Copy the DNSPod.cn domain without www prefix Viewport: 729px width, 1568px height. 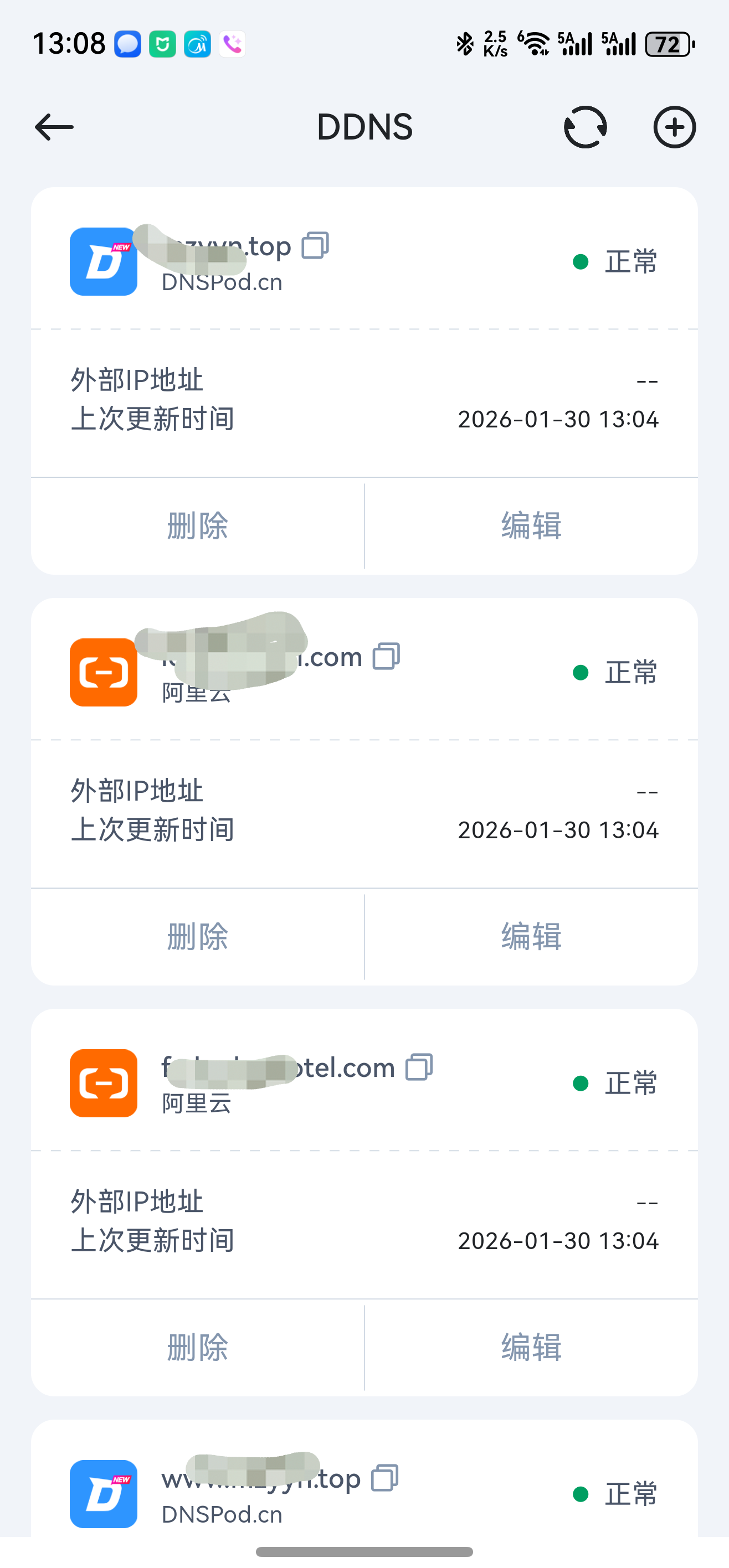point(315,245)
